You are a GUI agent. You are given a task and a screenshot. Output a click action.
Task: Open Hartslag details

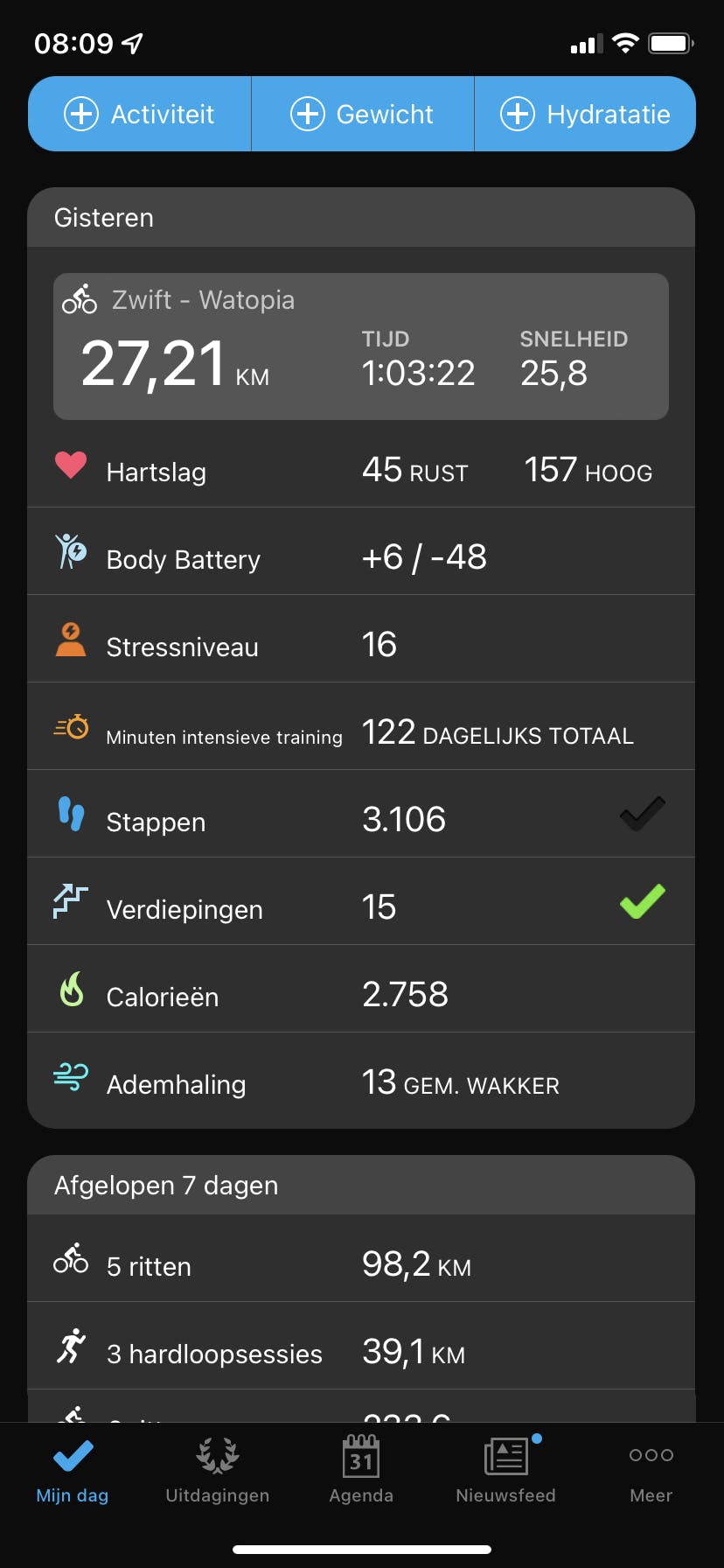coord(361,471)
